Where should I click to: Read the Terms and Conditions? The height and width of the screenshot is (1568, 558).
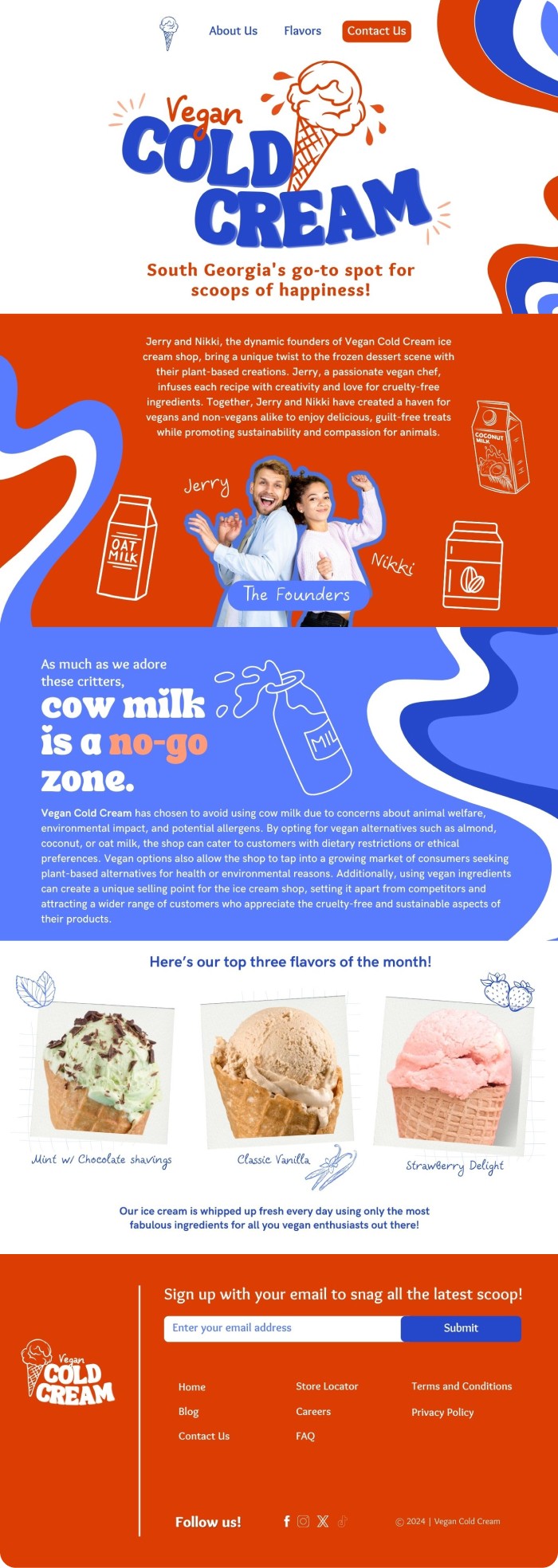point(462,1386)
